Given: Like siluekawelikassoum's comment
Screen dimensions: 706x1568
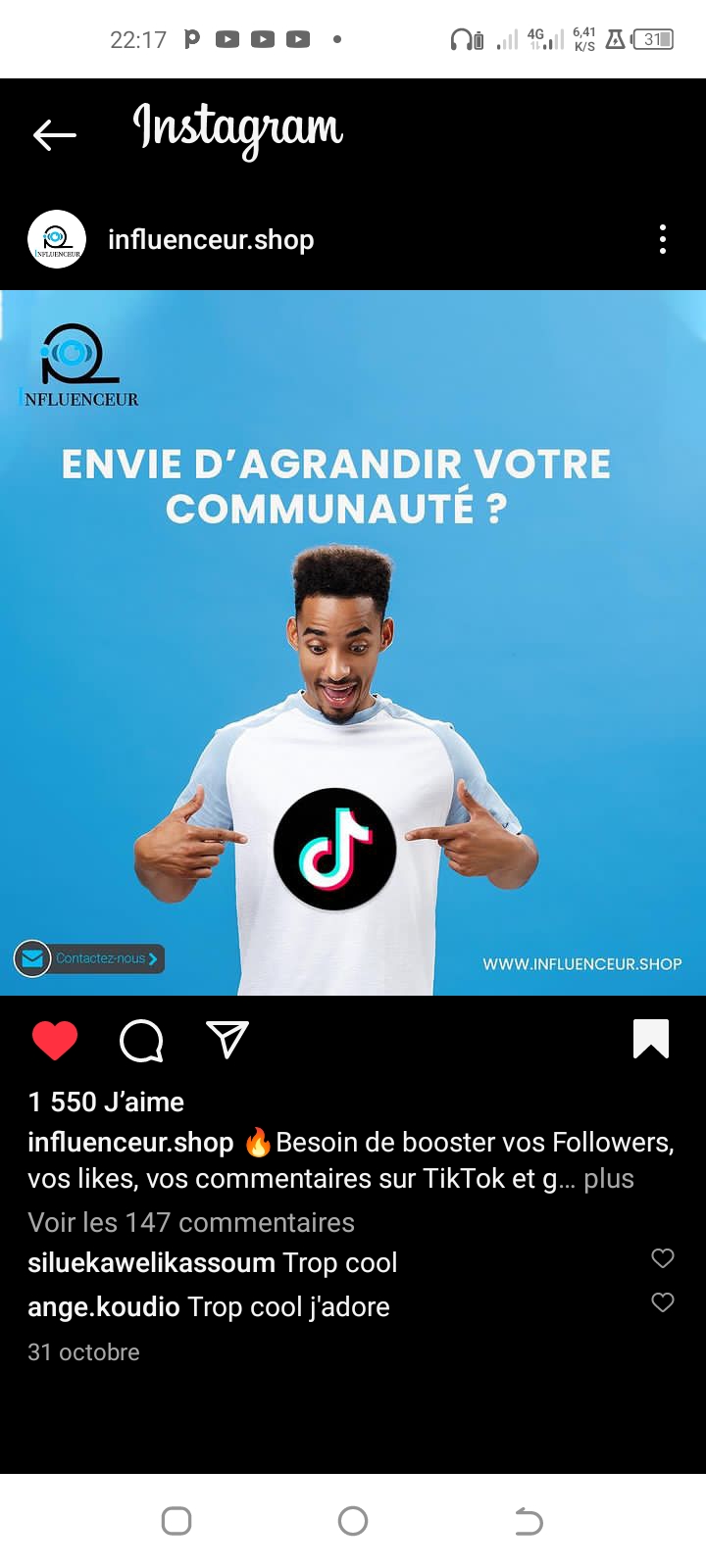Looking at the screenshot, I should (x=663, y=1258).
